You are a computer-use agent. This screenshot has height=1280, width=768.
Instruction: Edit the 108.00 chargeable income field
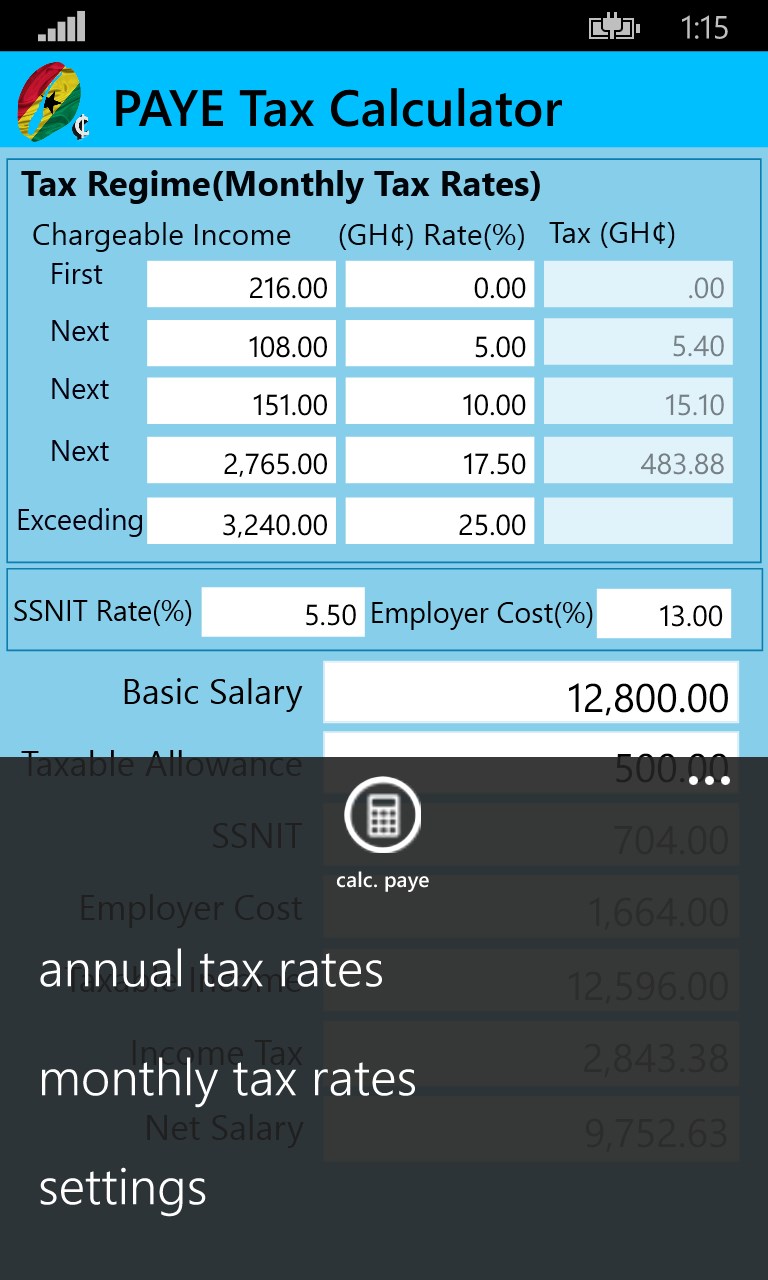pos(241,343)
